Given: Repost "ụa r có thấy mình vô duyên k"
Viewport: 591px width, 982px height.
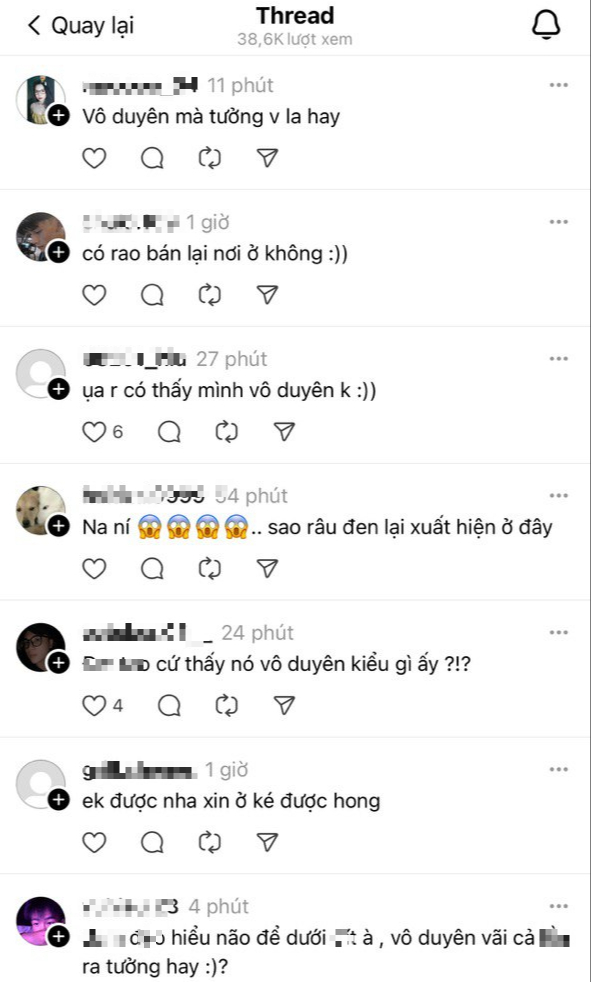Looking at the screenshot, I should (227, 432).
